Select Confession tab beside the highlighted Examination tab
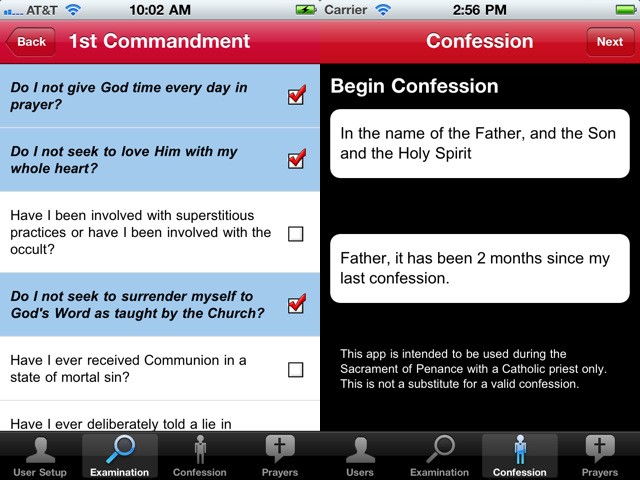The height and width of the screenshot is (480, 640). coord(200,456)
